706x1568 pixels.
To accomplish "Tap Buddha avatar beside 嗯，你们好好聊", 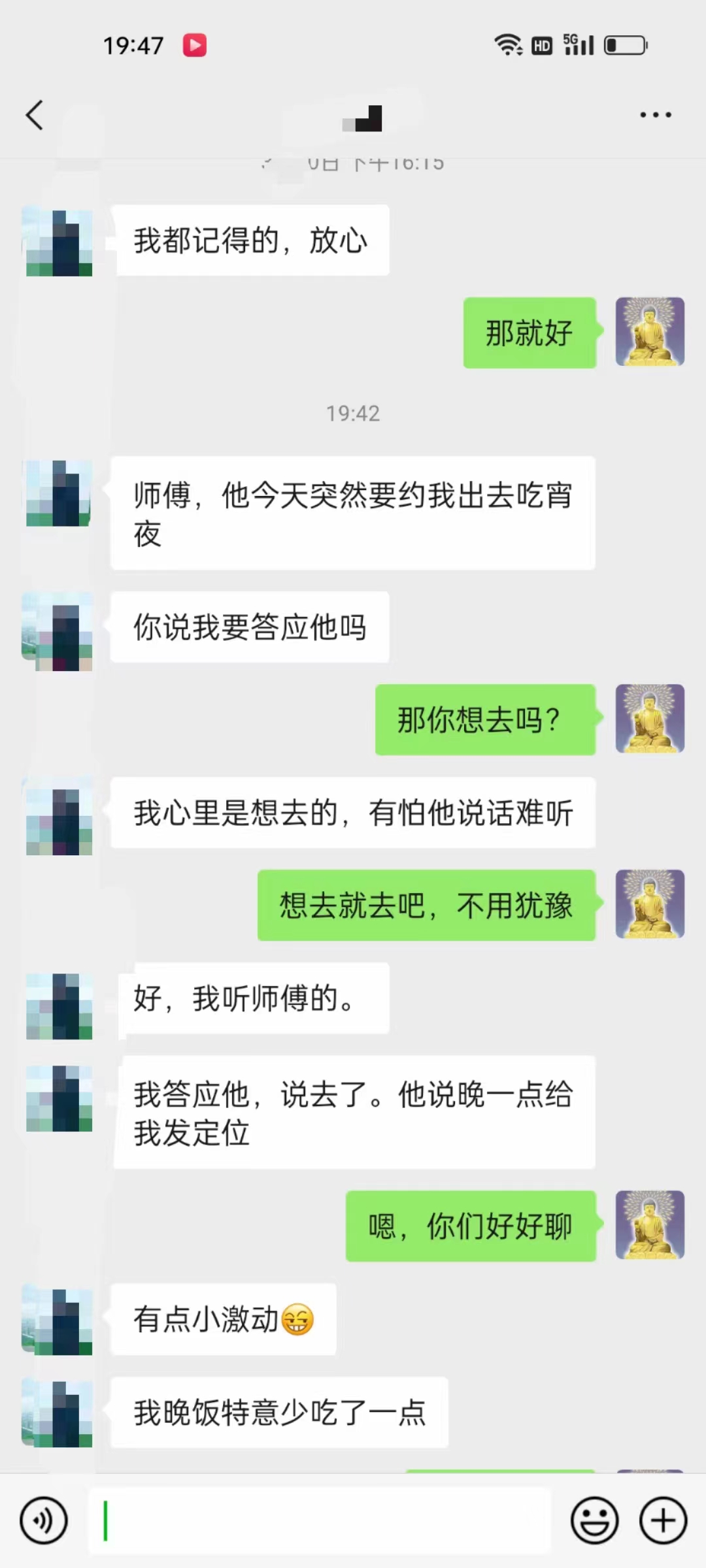I will coord(650,1225).
